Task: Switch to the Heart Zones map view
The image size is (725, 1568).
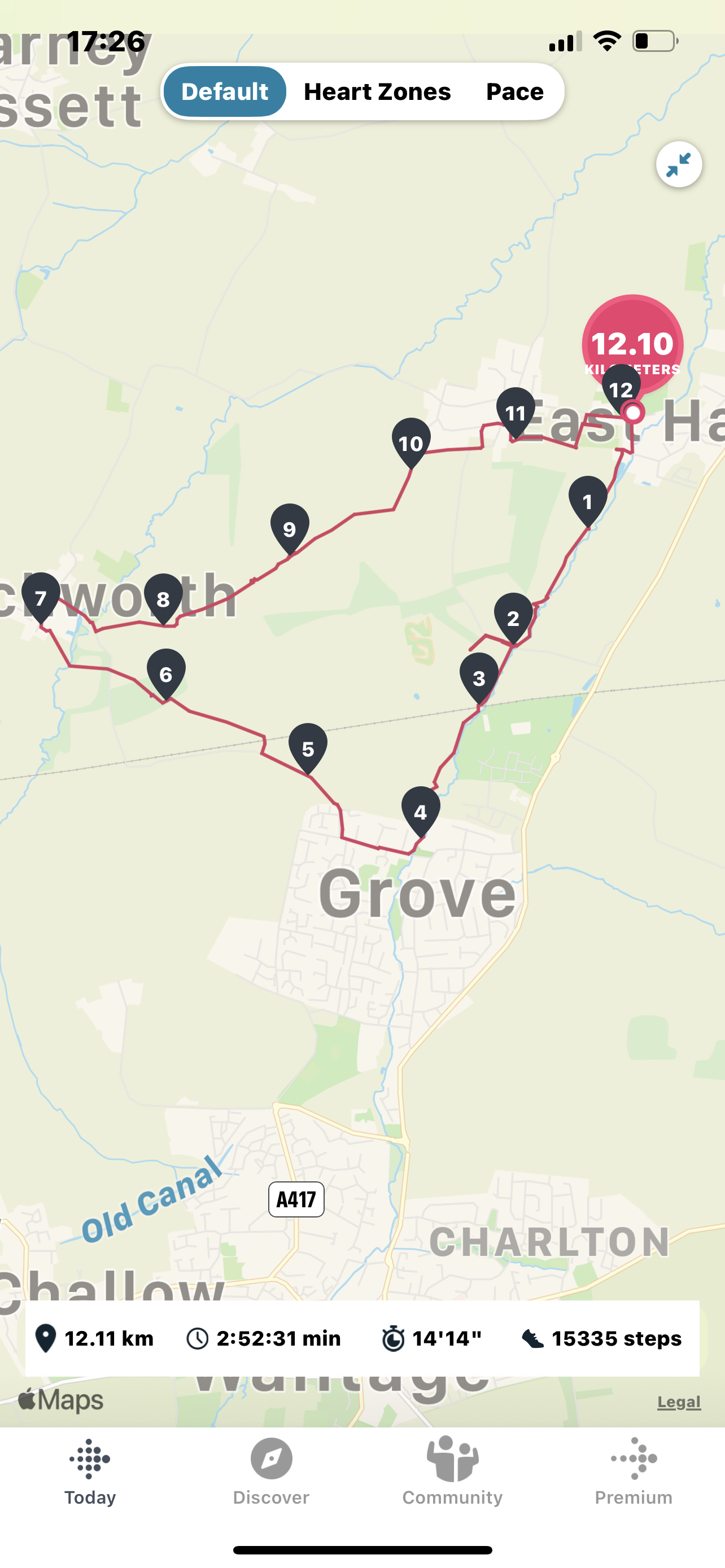Action: point(377,92)
